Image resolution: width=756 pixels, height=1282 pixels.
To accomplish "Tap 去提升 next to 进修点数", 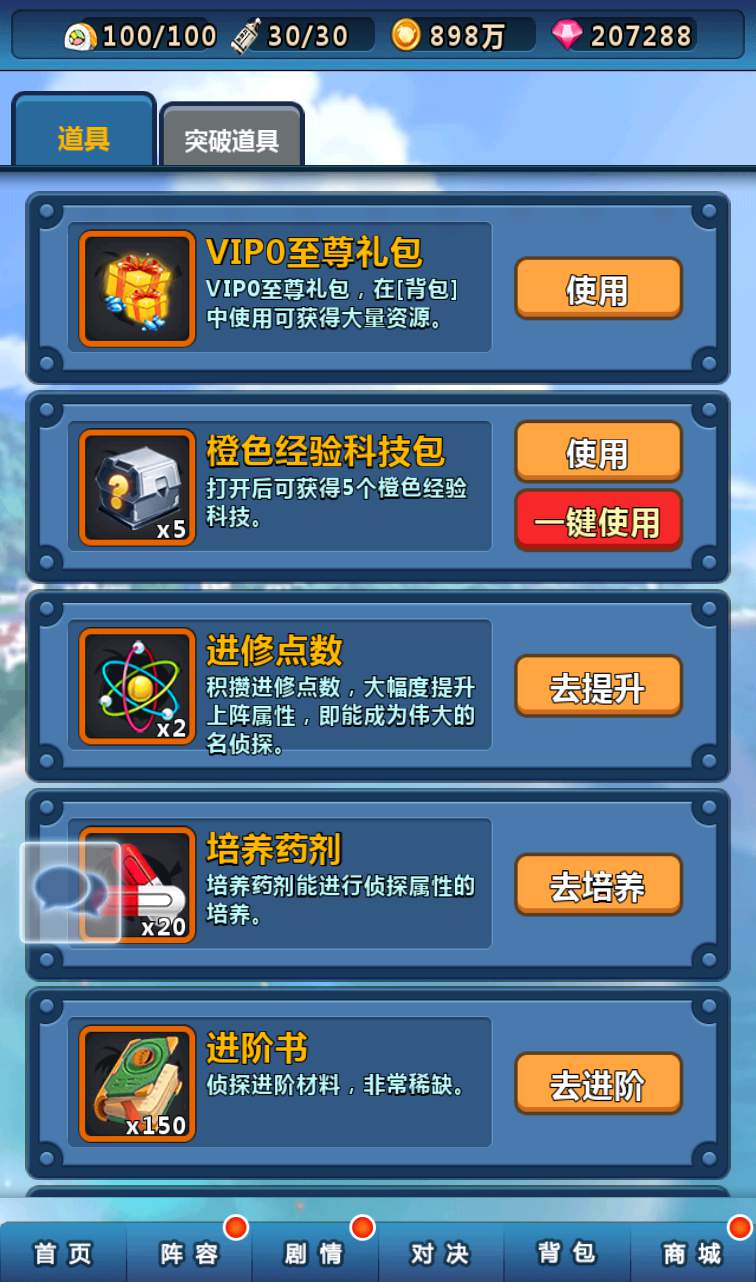I will tap(598, 686).
